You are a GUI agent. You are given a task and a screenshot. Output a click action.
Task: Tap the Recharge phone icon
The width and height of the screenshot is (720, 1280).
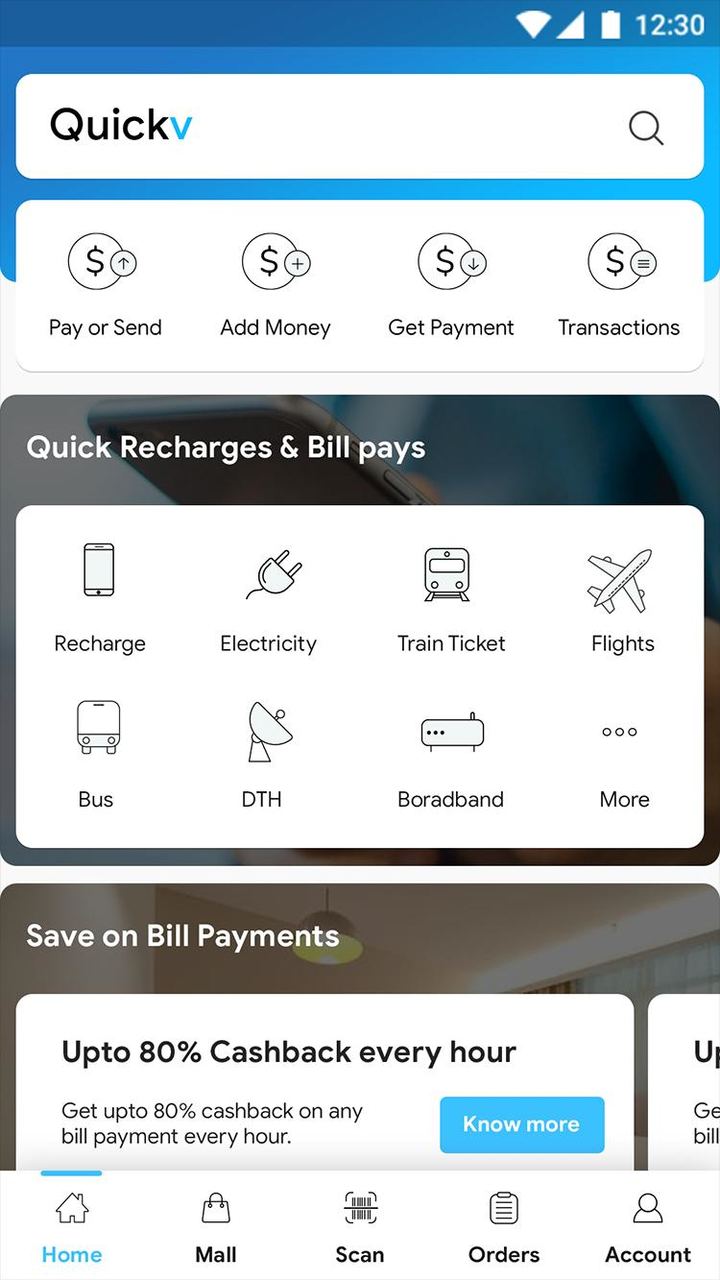[99, 569]
